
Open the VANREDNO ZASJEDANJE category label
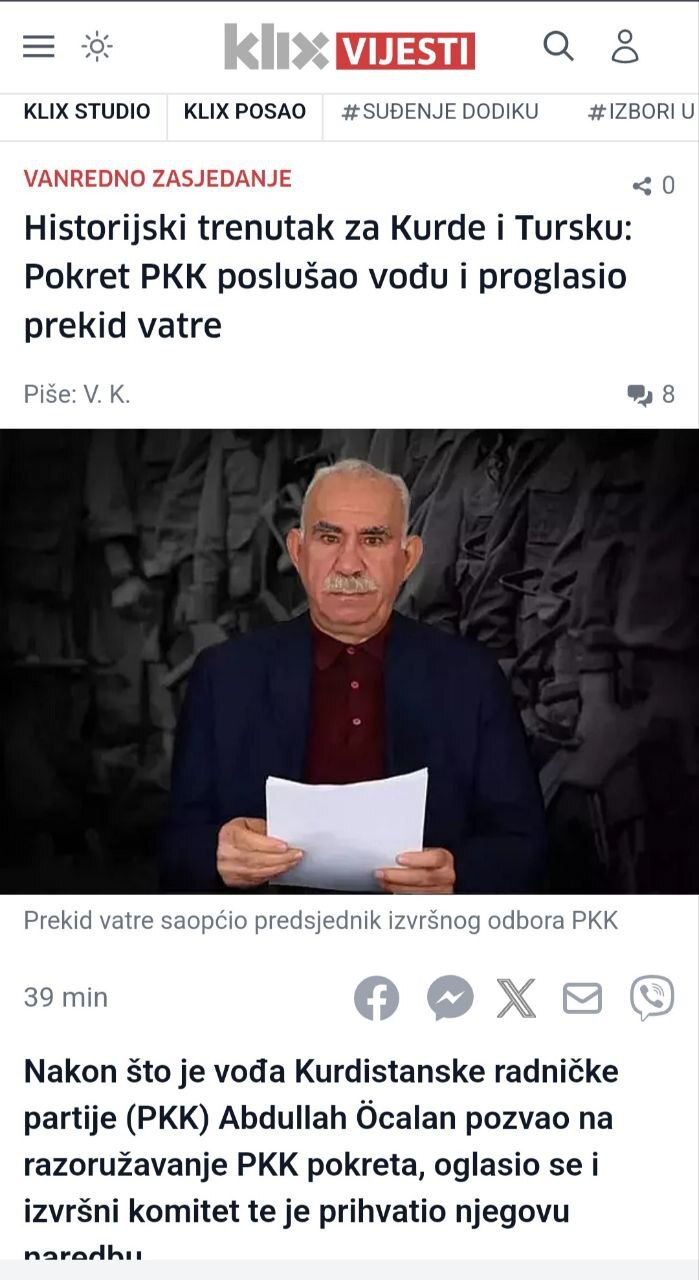158,179
